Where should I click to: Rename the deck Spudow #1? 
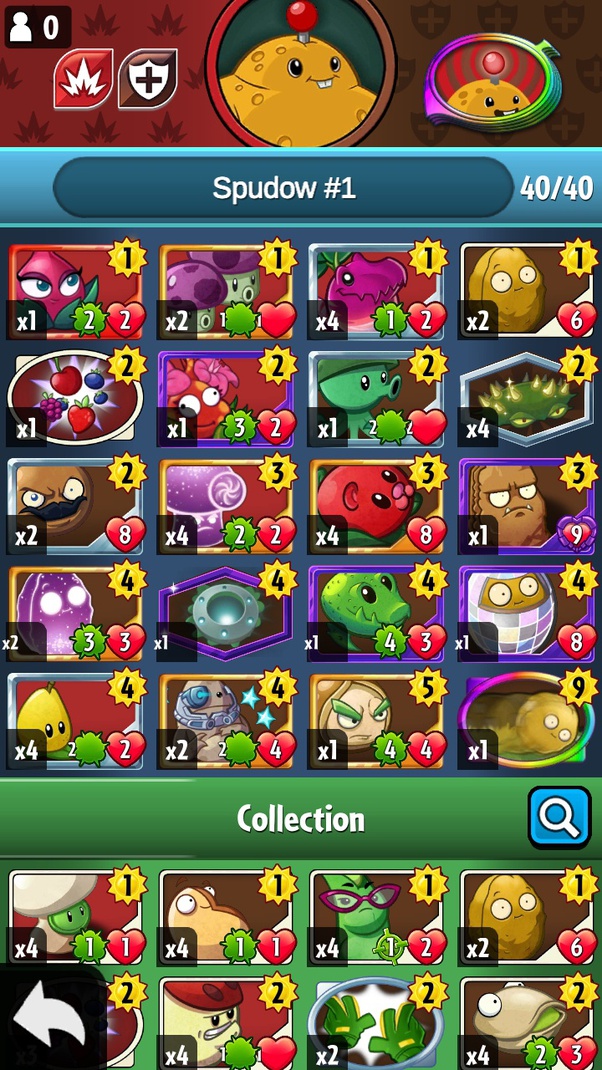(x=284, y=188)
